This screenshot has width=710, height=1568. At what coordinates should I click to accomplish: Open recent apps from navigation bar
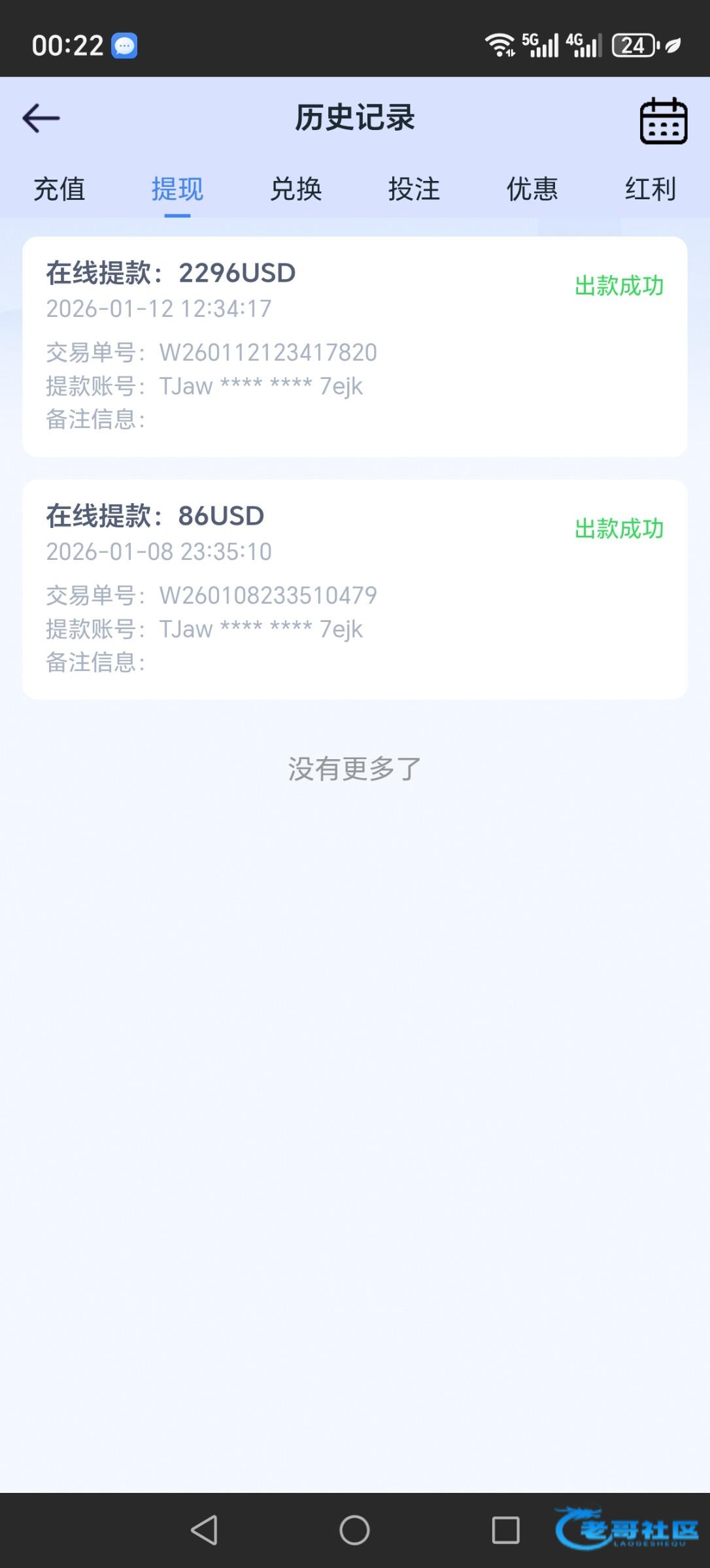click(505, 1530)
